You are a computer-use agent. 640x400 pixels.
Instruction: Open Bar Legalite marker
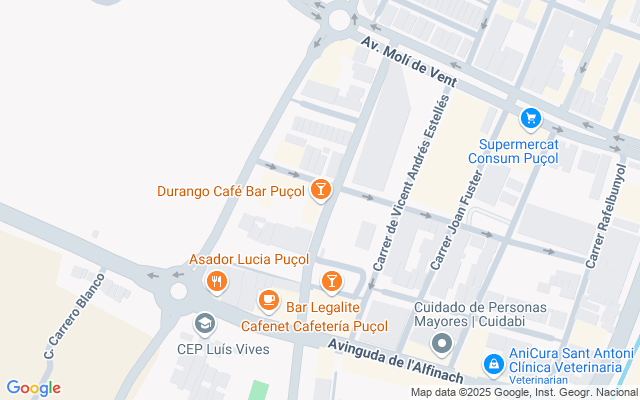tap(331, 282)
